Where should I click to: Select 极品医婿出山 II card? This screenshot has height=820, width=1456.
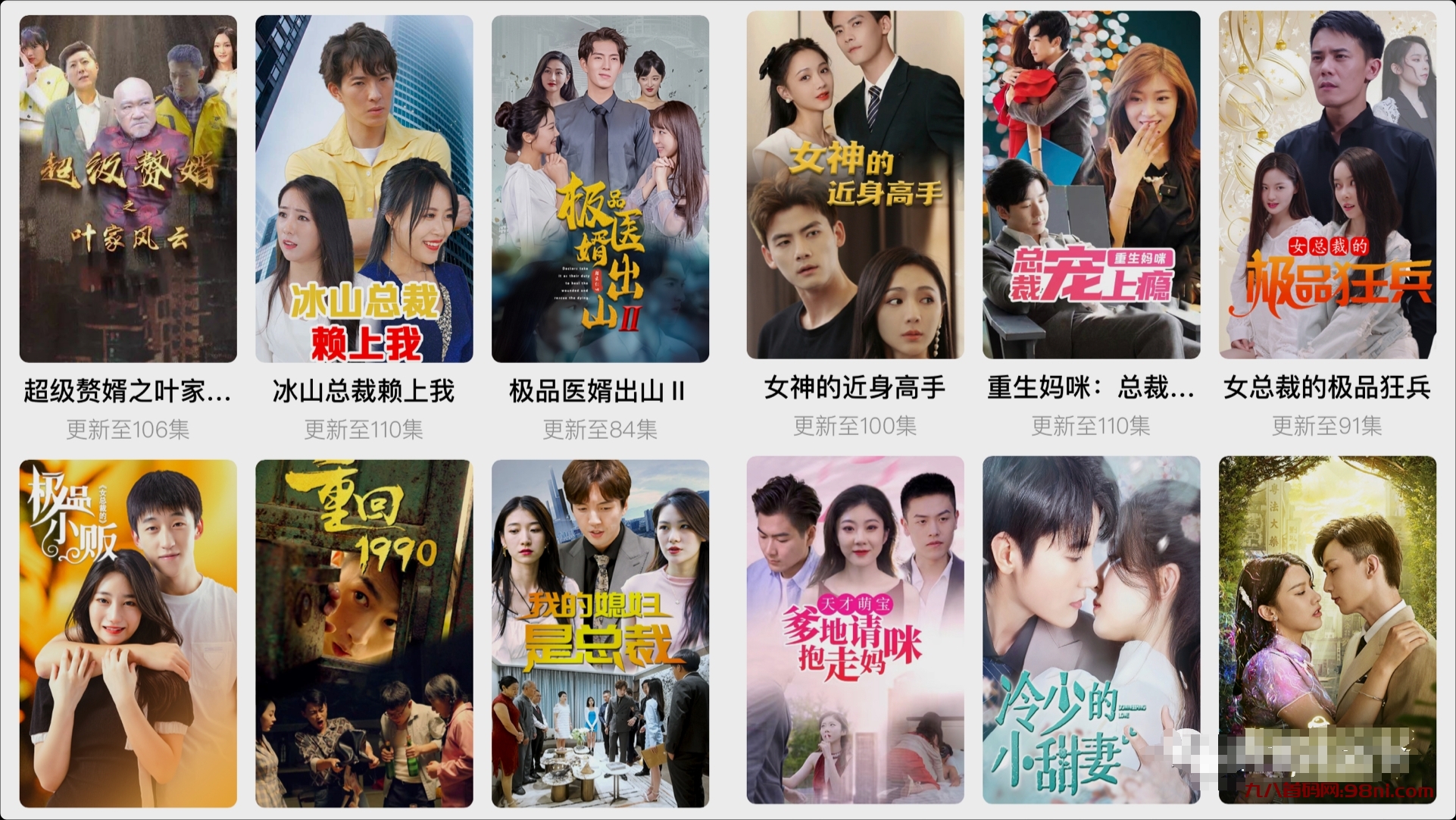(600, 189)
